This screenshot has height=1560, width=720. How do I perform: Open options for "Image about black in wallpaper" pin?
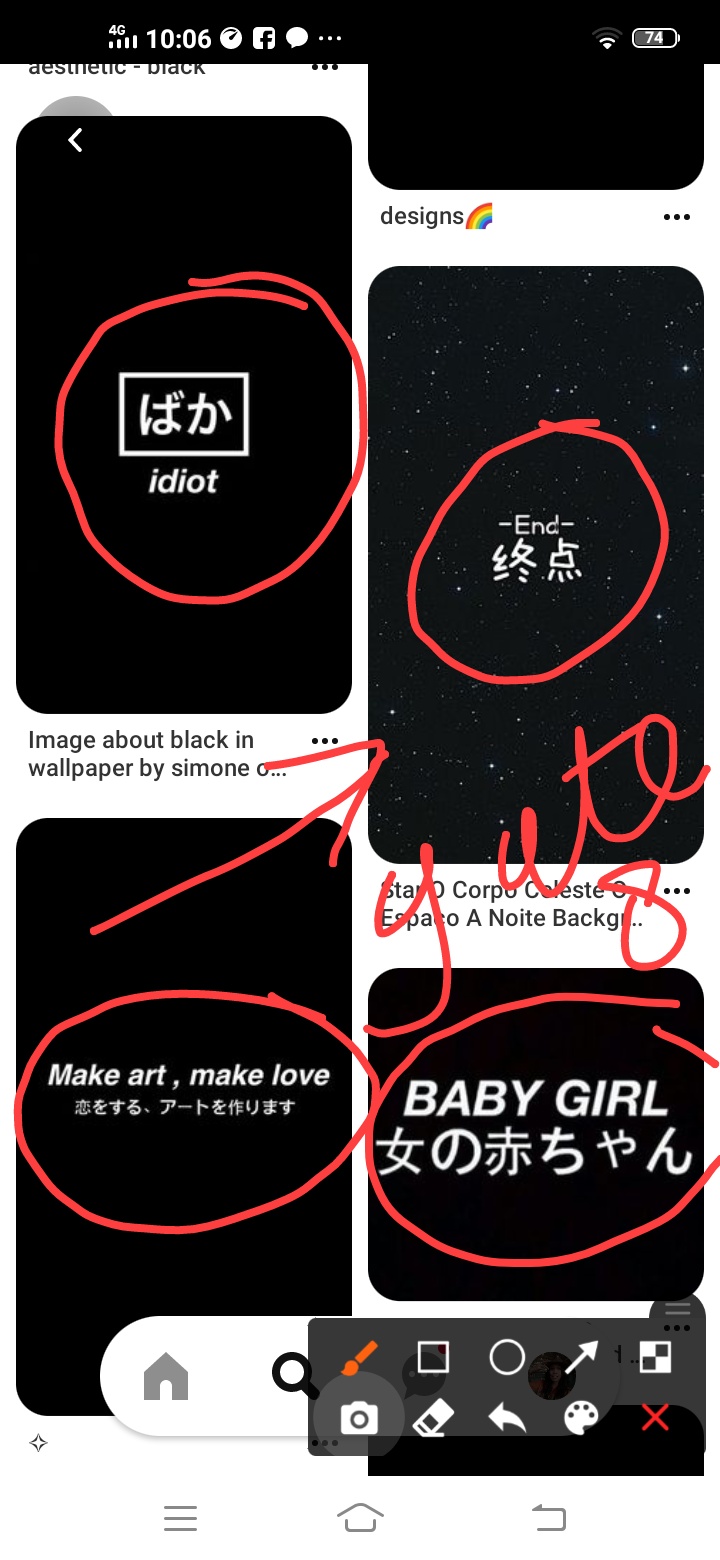(325, 741)
